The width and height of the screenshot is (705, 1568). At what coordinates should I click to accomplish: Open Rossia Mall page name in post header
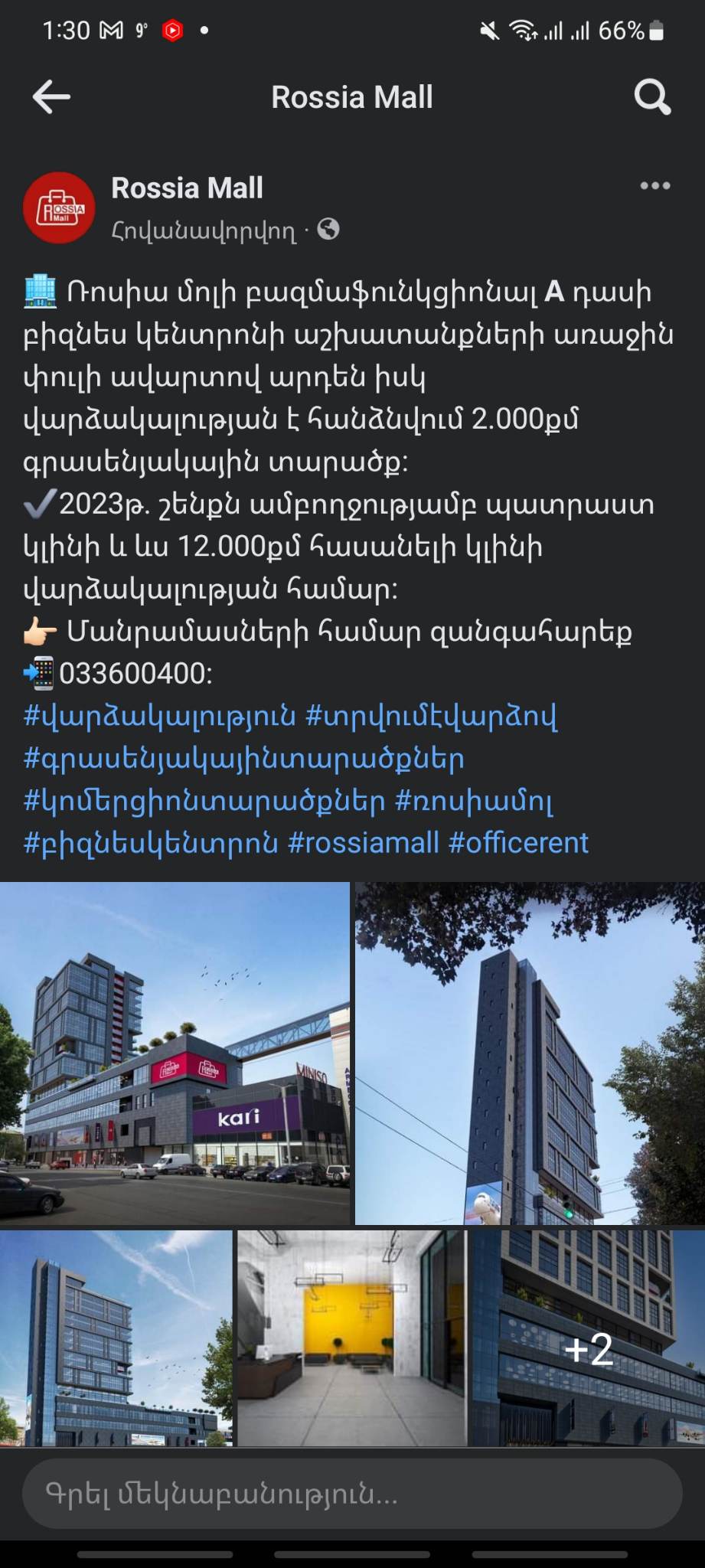(x=187, y=188)
